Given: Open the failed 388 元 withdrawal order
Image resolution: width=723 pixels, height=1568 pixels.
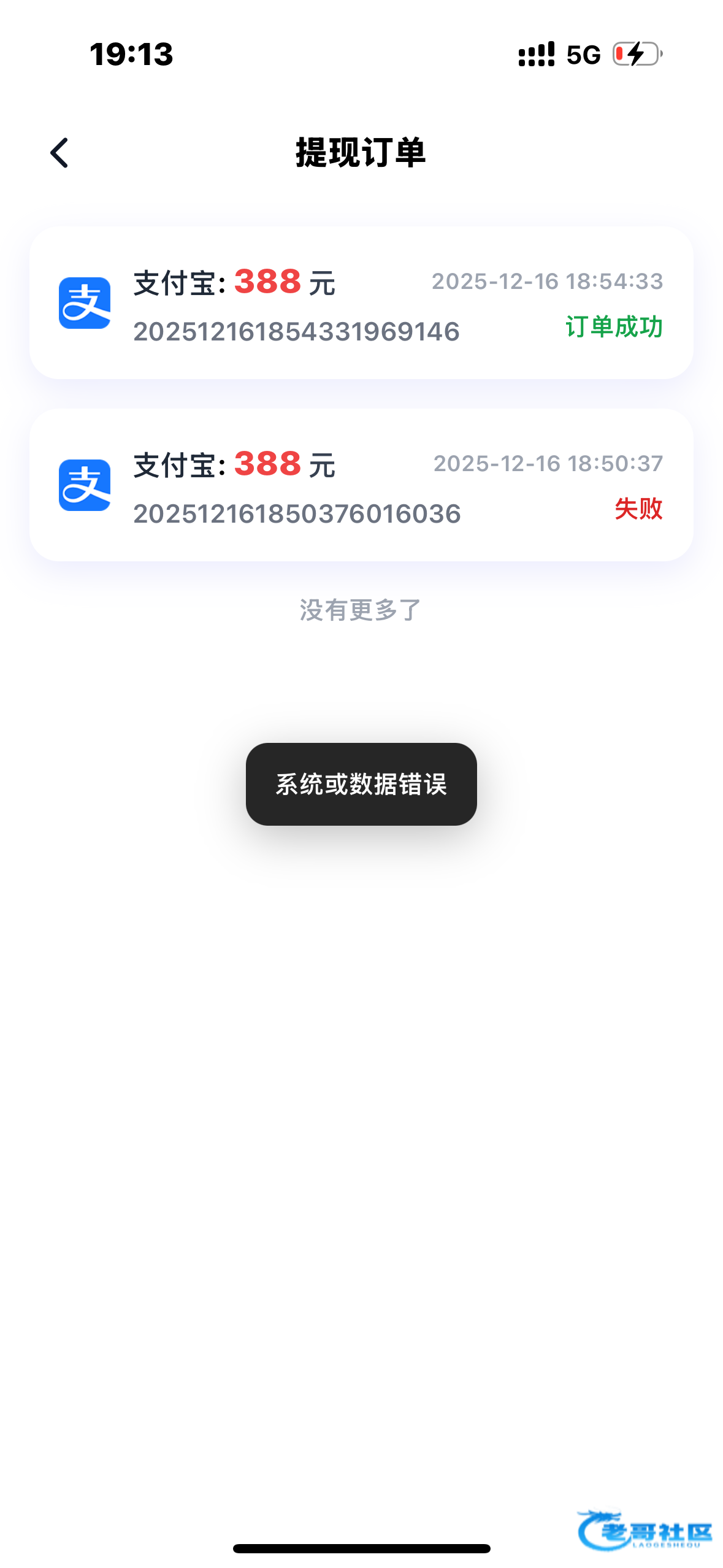Looking at the screenshot, I should click(361, 485).
